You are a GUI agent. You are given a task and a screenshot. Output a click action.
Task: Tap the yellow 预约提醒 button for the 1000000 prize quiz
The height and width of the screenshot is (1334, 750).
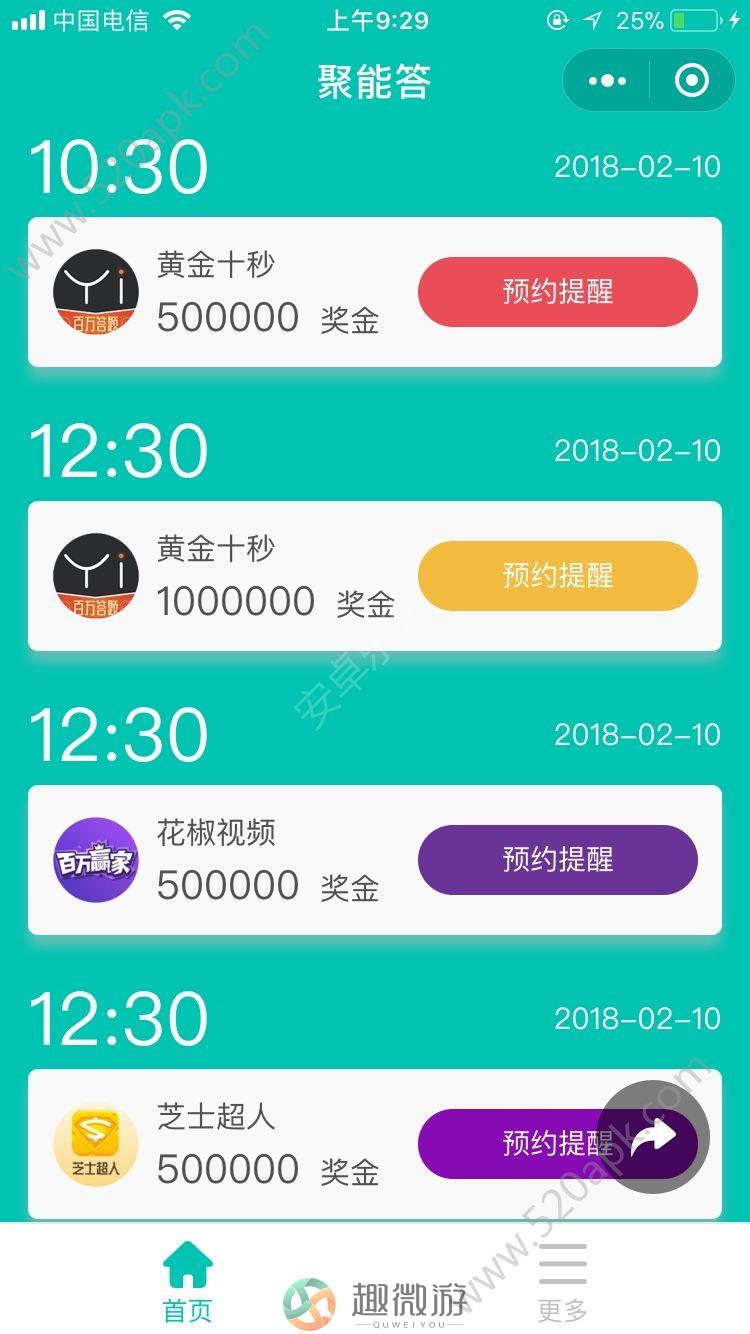(558, 576)
